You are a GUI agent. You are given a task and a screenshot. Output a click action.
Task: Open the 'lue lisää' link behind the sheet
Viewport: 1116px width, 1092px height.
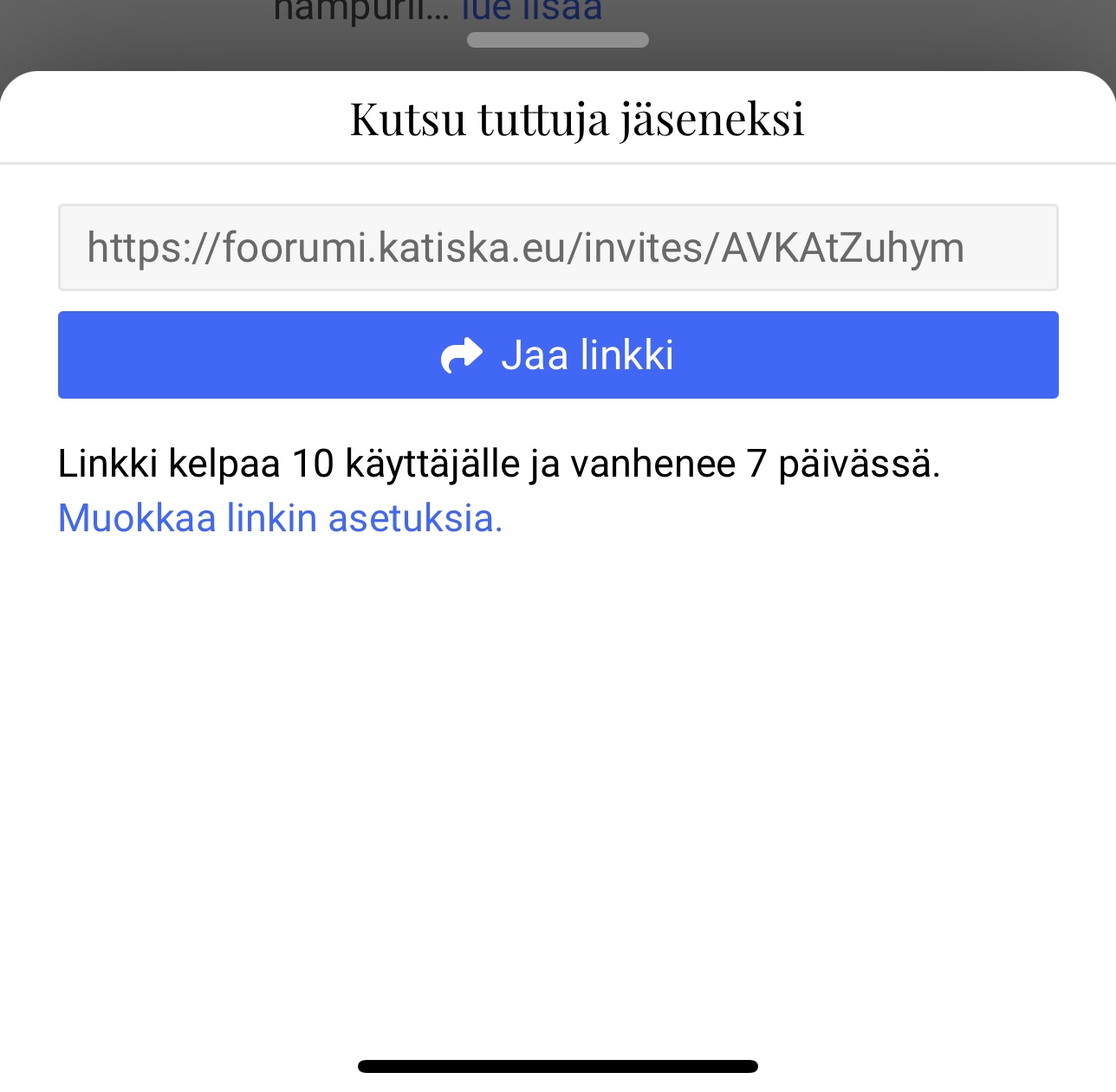coord(531,10)
